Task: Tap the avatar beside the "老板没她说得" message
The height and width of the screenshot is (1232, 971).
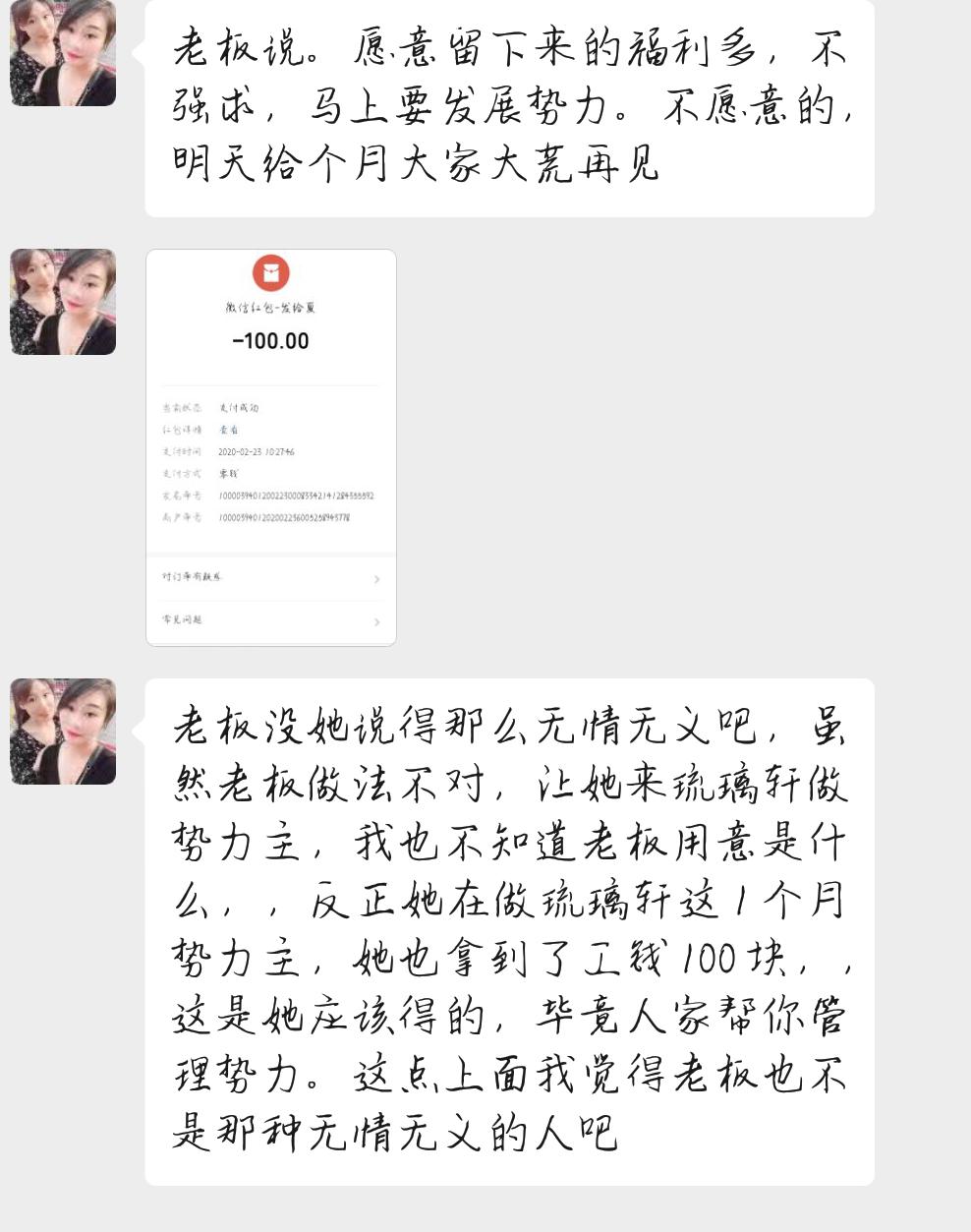Action: coord(63,731)
